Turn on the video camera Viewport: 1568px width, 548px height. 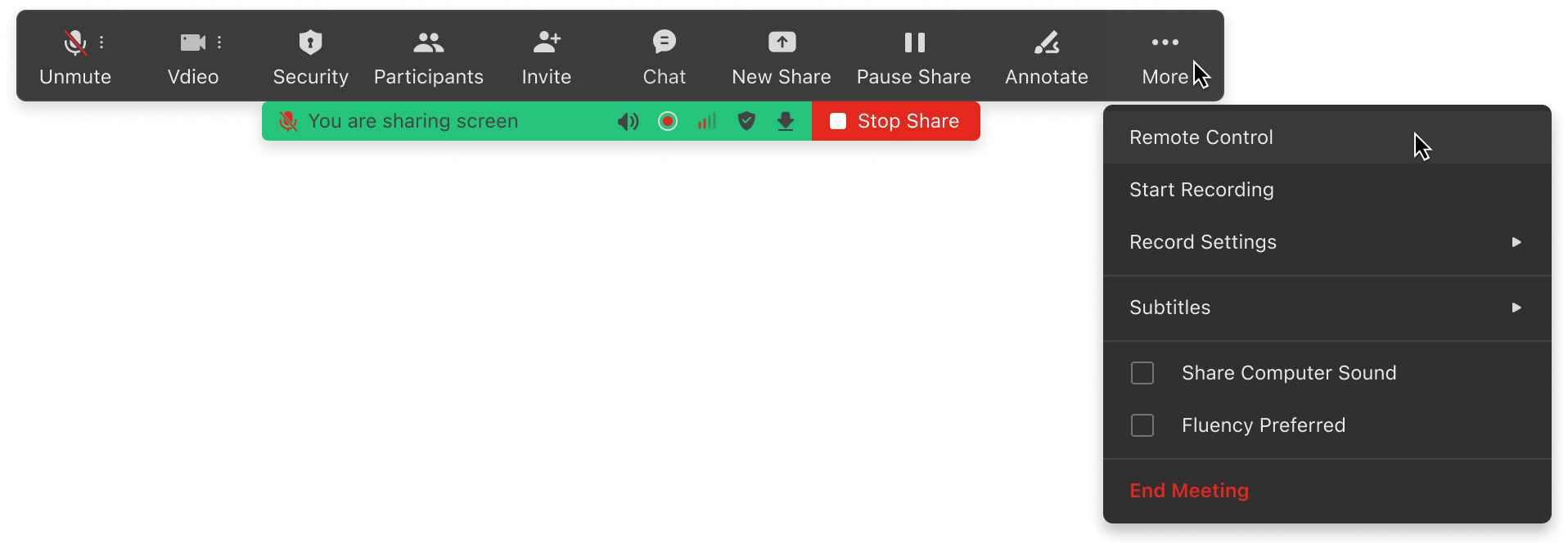click(192, 56)
